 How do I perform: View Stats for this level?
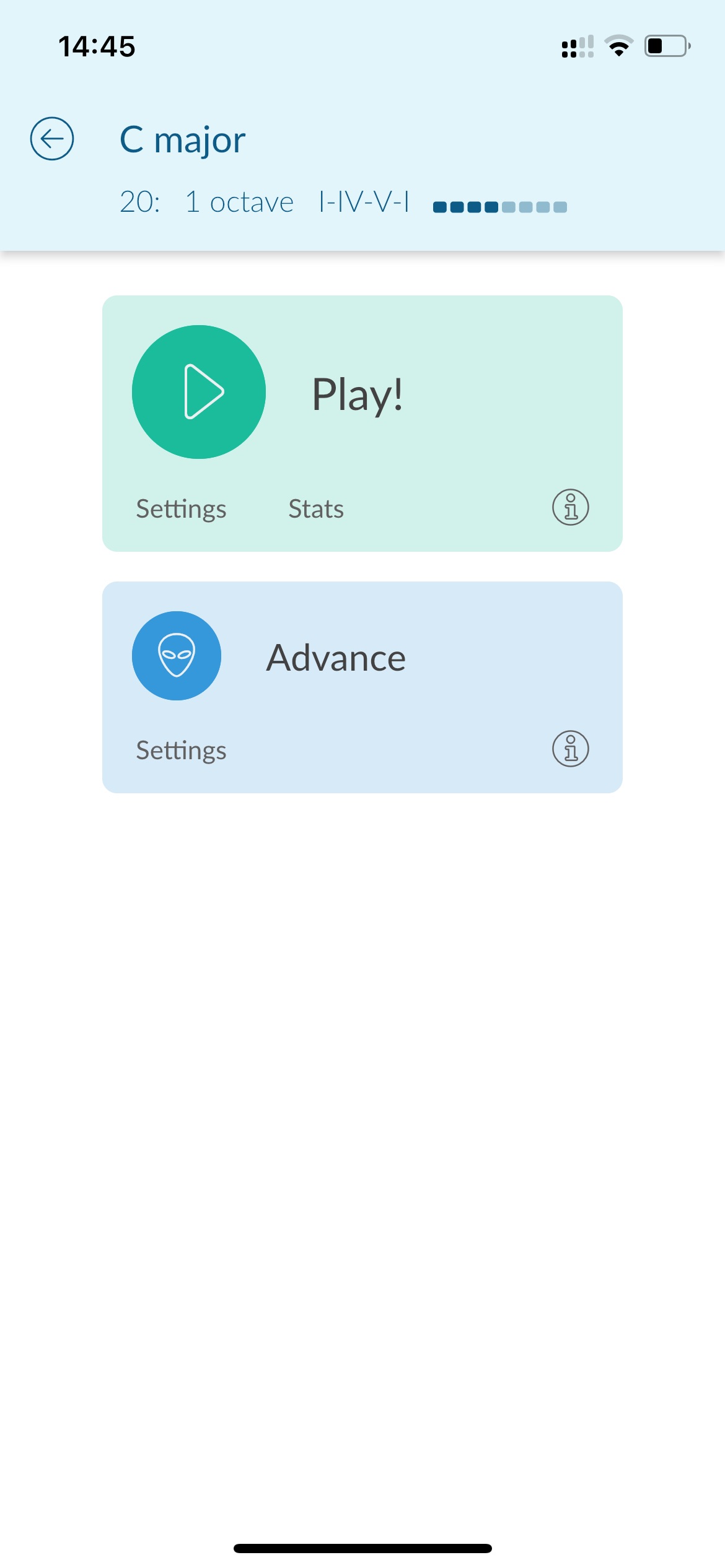click(x=316, y=509)
